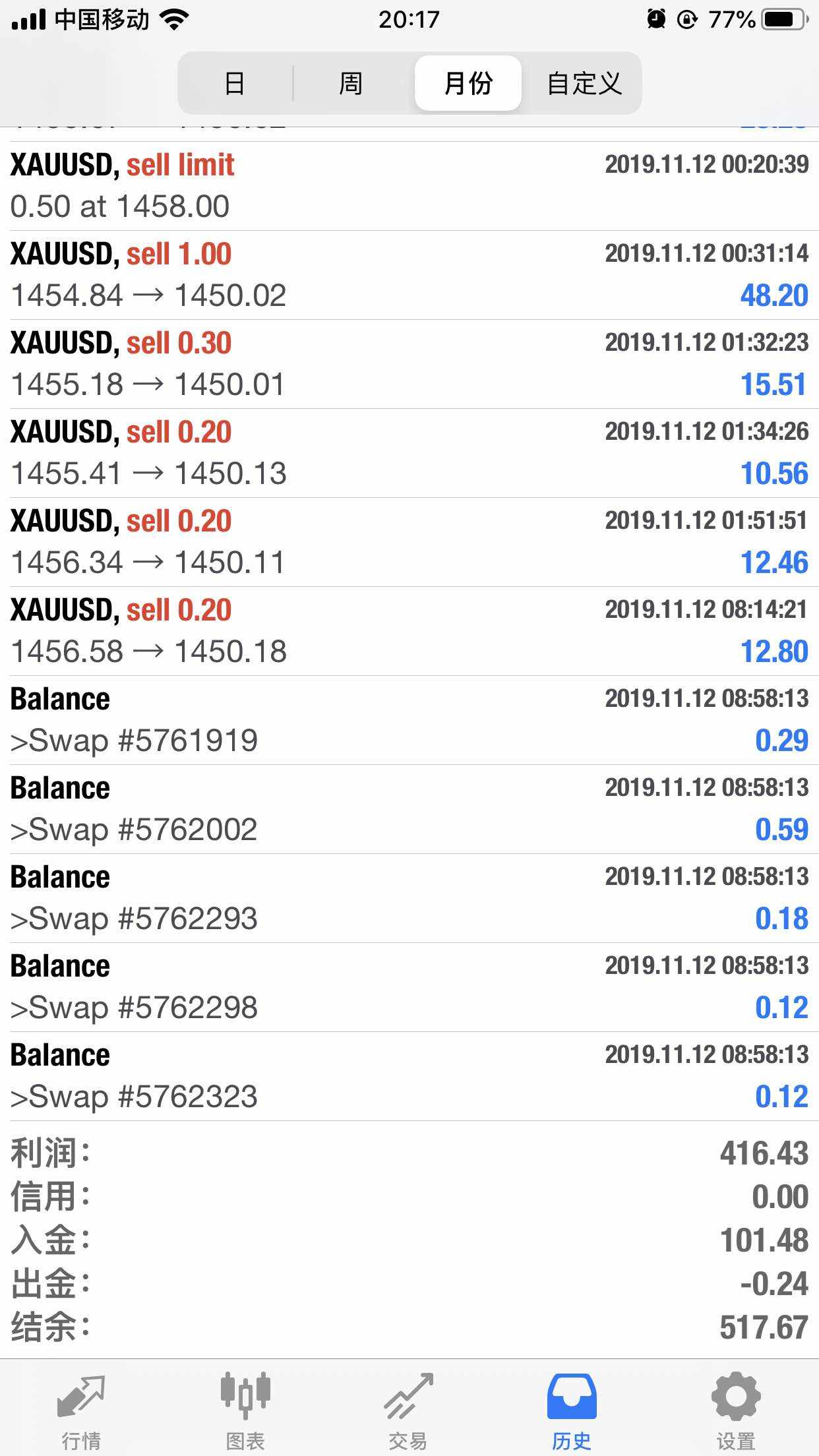The width and height of the screenshot is (819, 1456).
Task: Open the 自定义 custom period tab
Action: tap(584, 84)
